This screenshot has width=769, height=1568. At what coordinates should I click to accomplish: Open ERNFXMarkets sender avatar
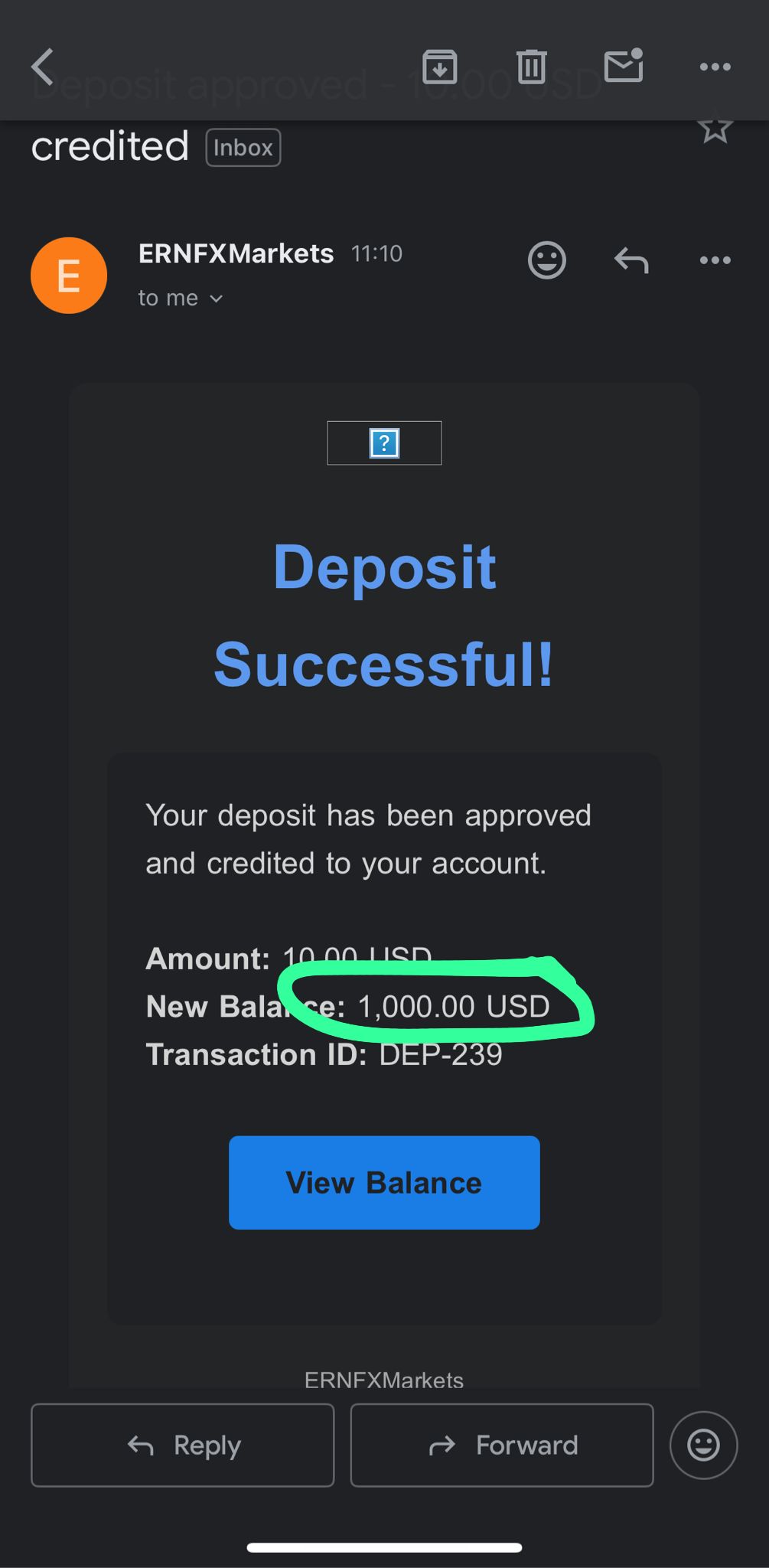point(69,276)
